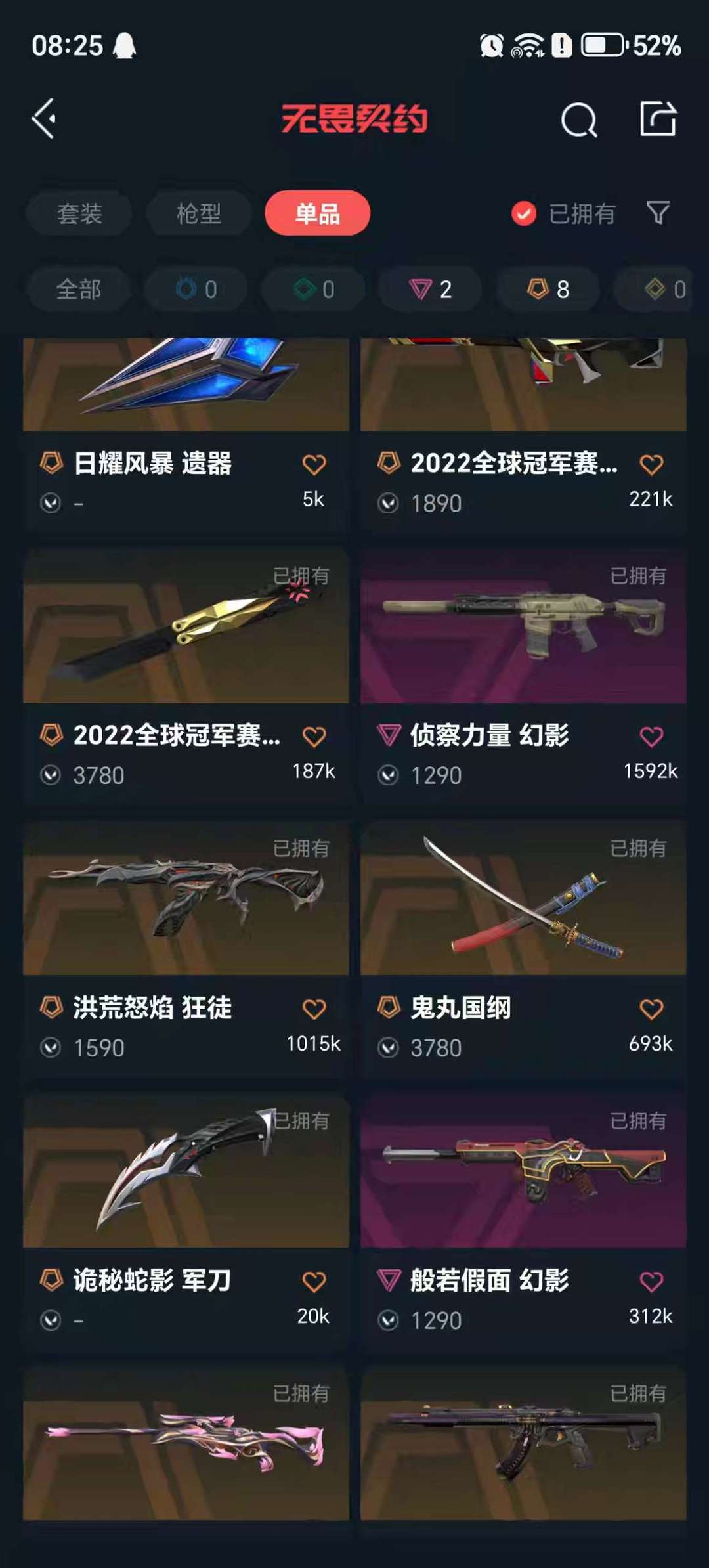Tap the back arrow at top left
This screenshot has width=709, height=1568.
(x=43, y=120)
